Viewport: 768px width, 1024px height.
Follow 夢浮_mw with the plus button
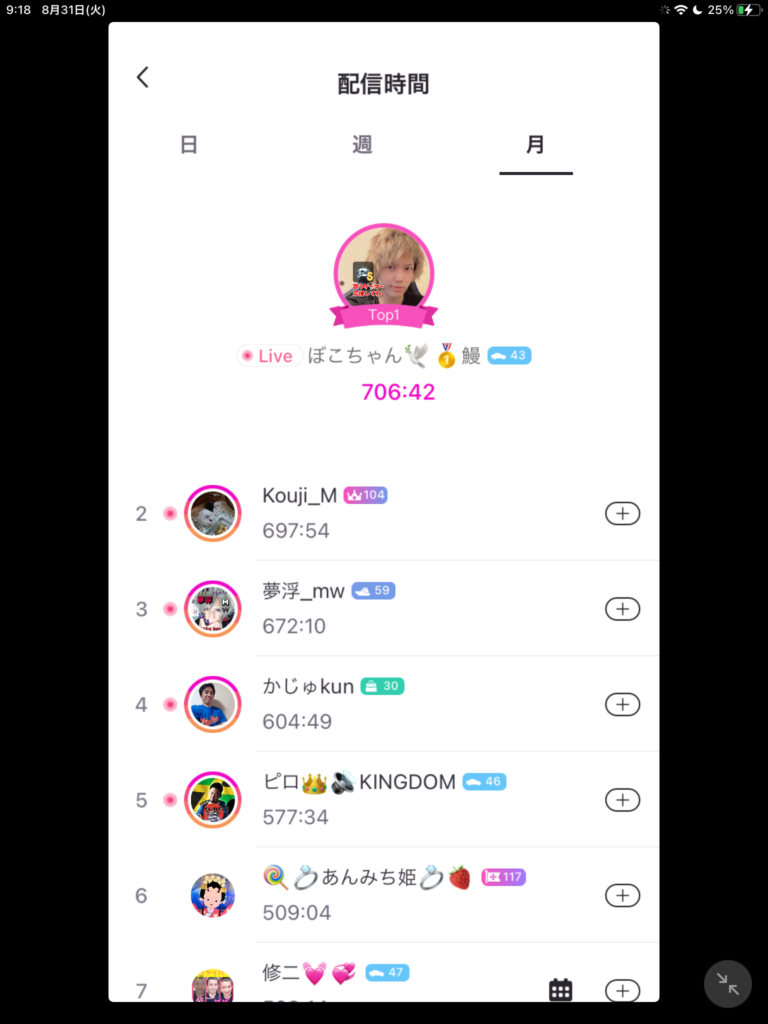(622, 609)
